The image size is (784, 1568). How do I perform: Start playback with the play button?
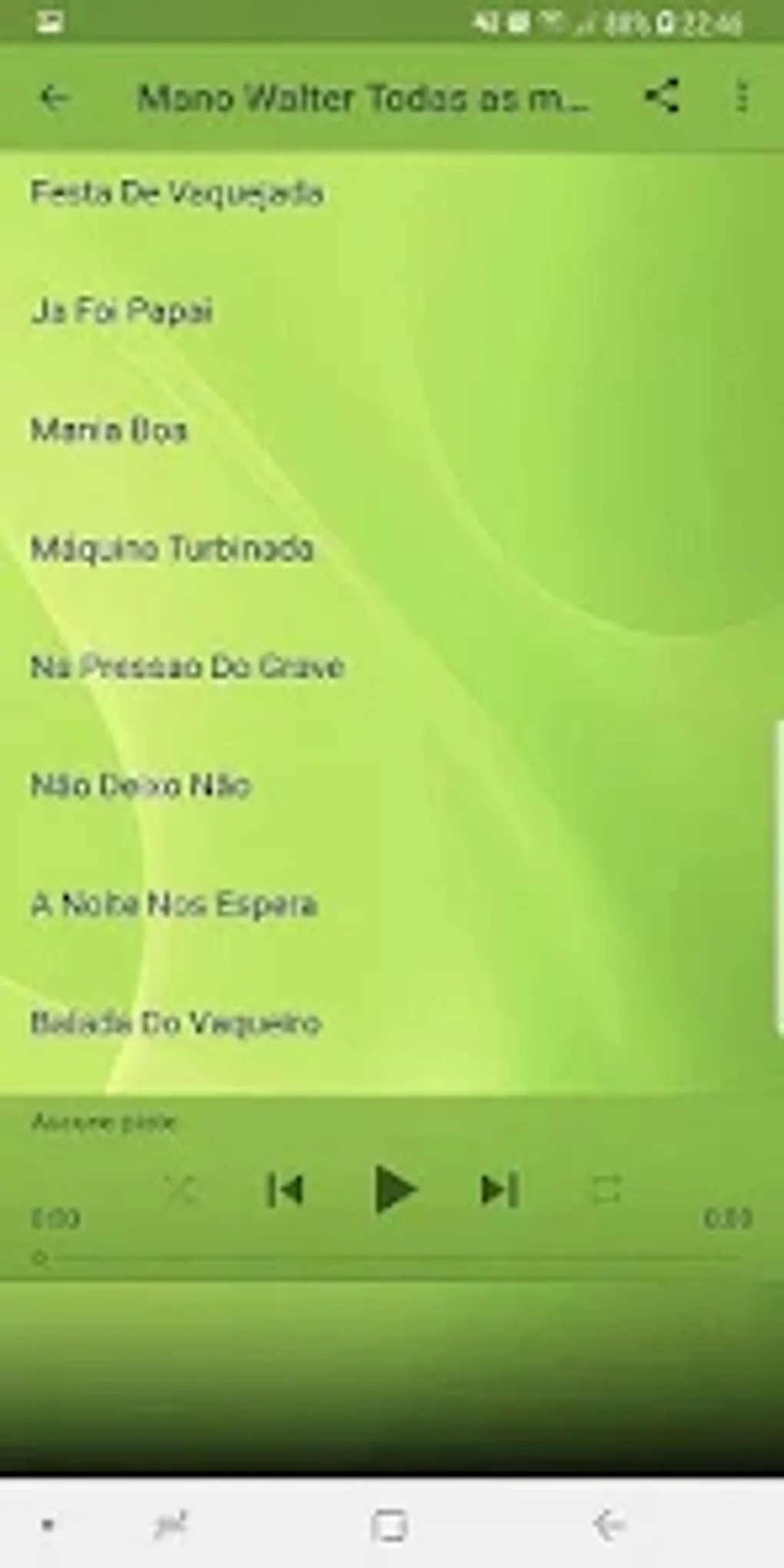(x=394, y=1191)
